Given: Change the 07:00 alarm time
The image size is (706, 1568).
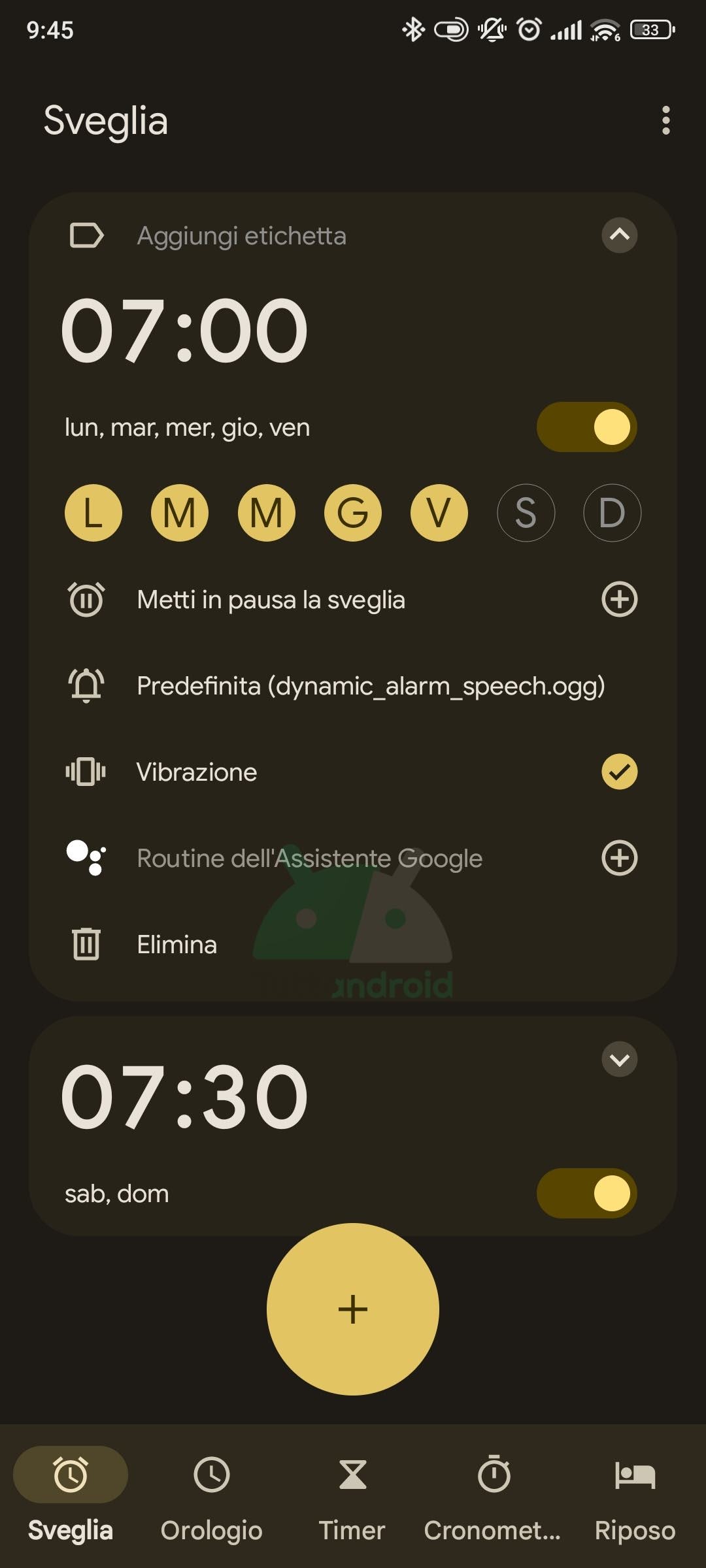Looking at the screenshot, I should 184,331.
